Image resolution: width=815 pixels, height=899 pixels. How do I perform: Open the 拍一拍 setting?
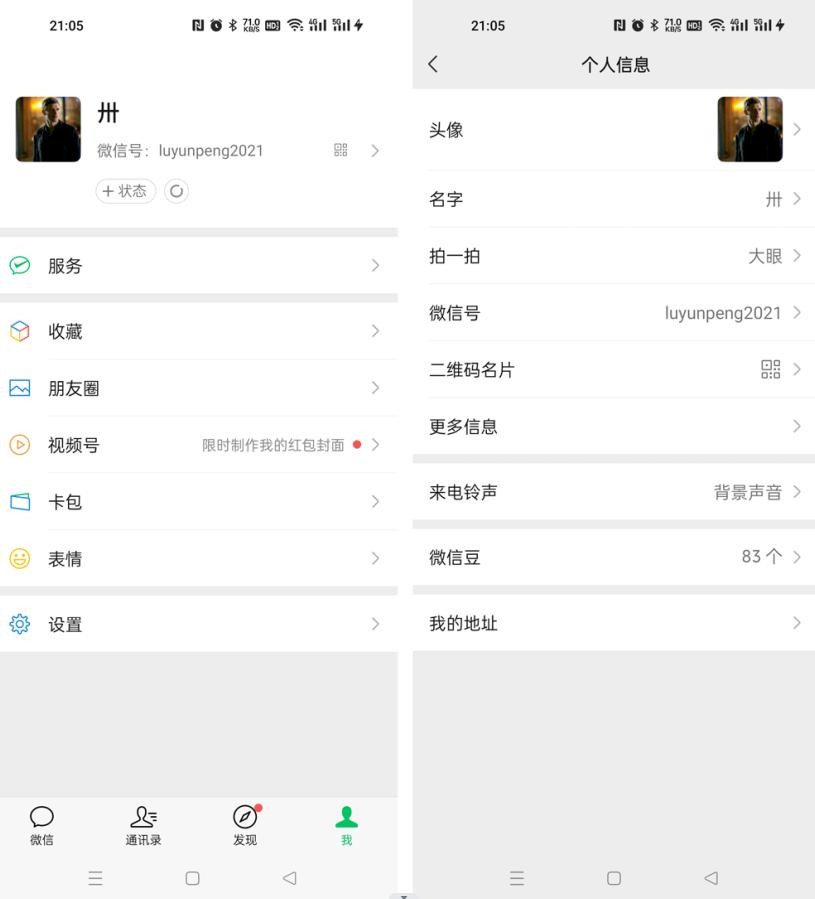[614, 256]
